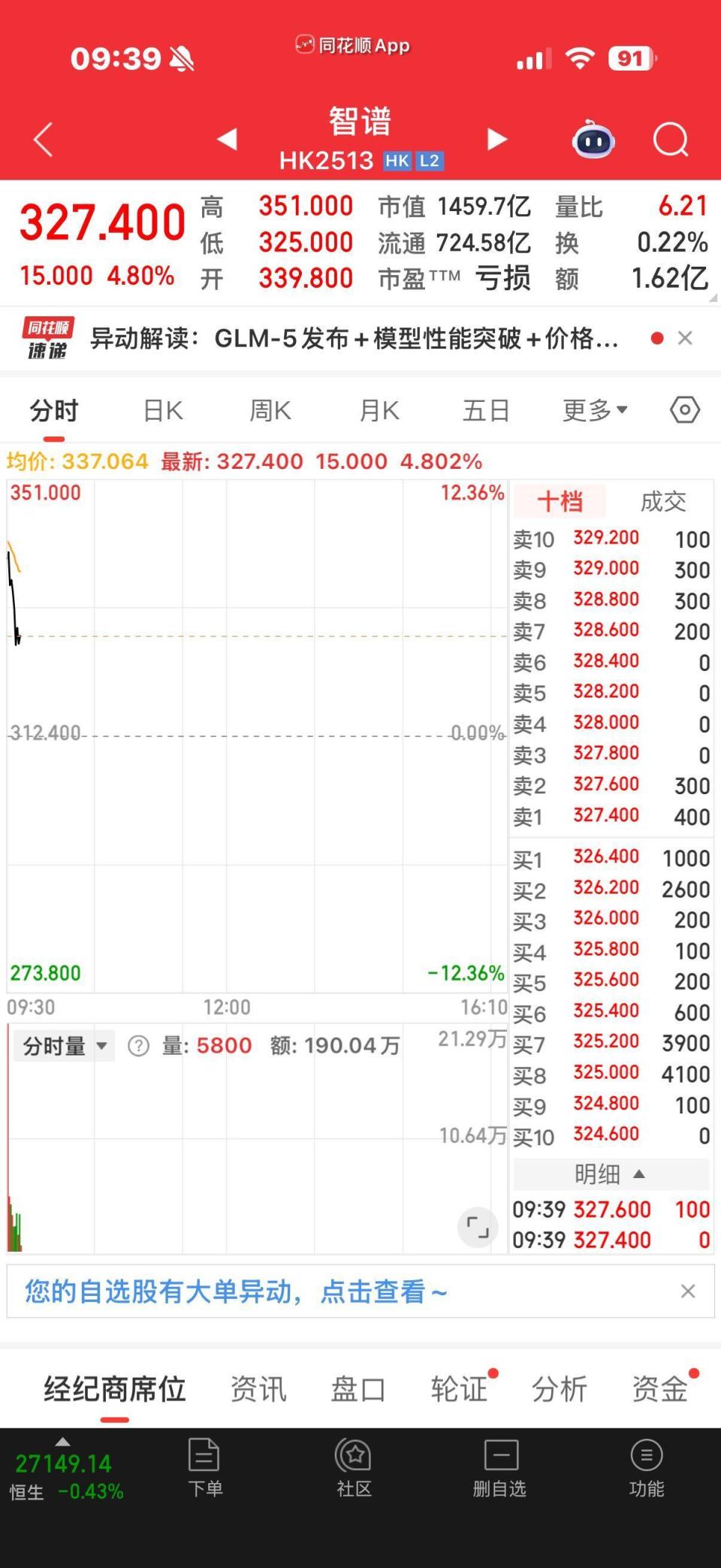This screenshot has width=721, height=1568.
Task: Switch to the 日K chart tab
Action: pos(163,411)
